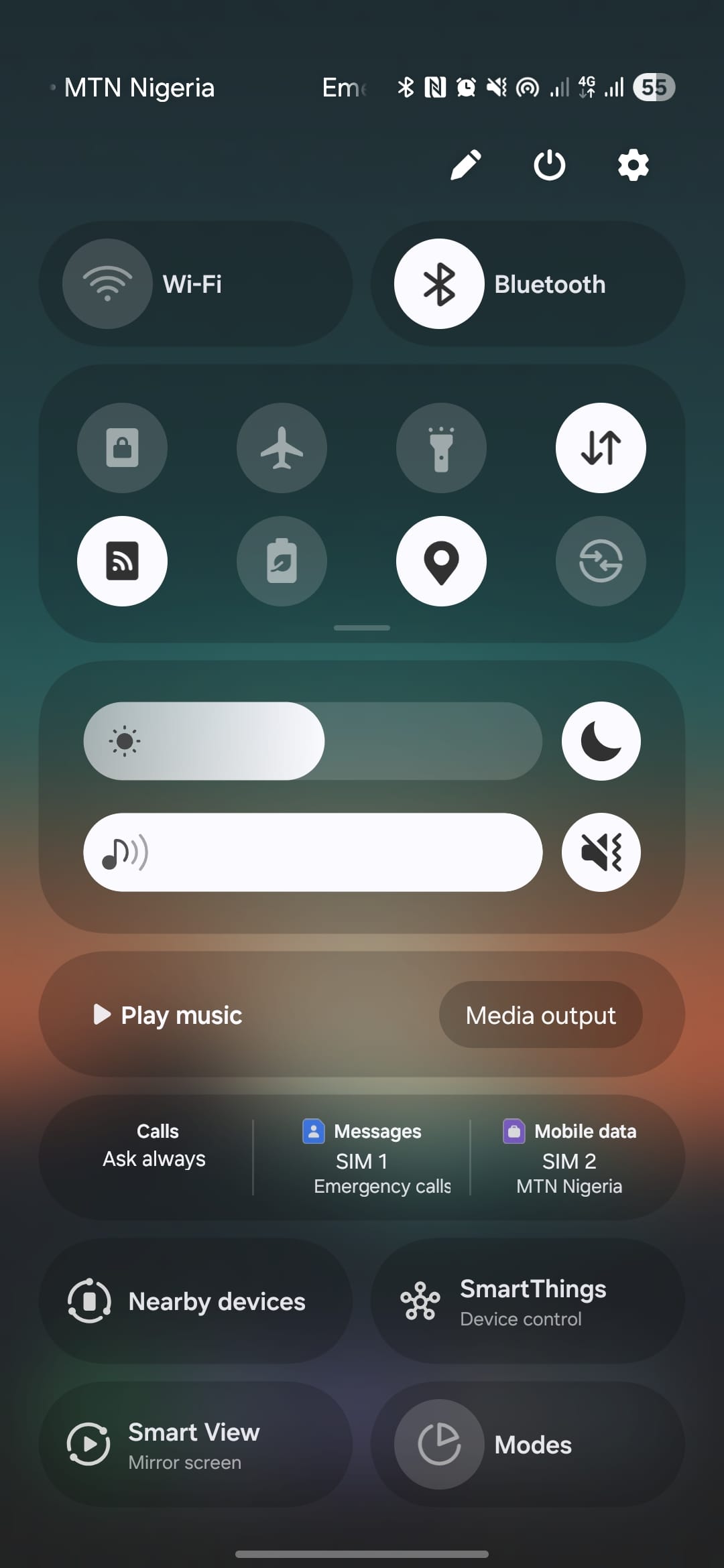
Task: Start Play music
Action: (x=168, y=1015)
